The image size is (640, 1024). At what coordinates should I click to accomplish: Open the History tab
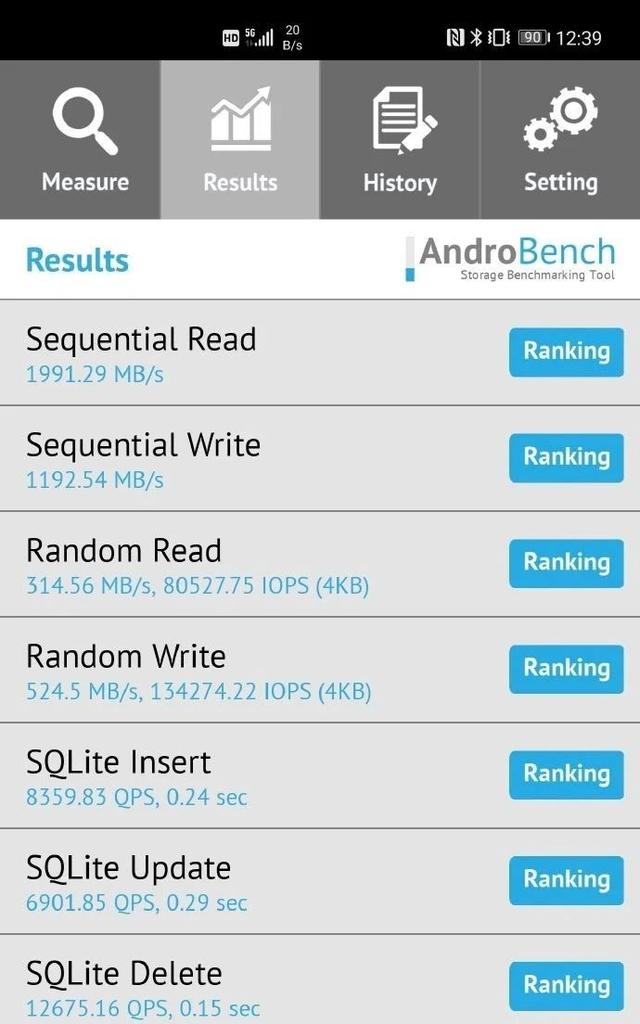[400, 140]
